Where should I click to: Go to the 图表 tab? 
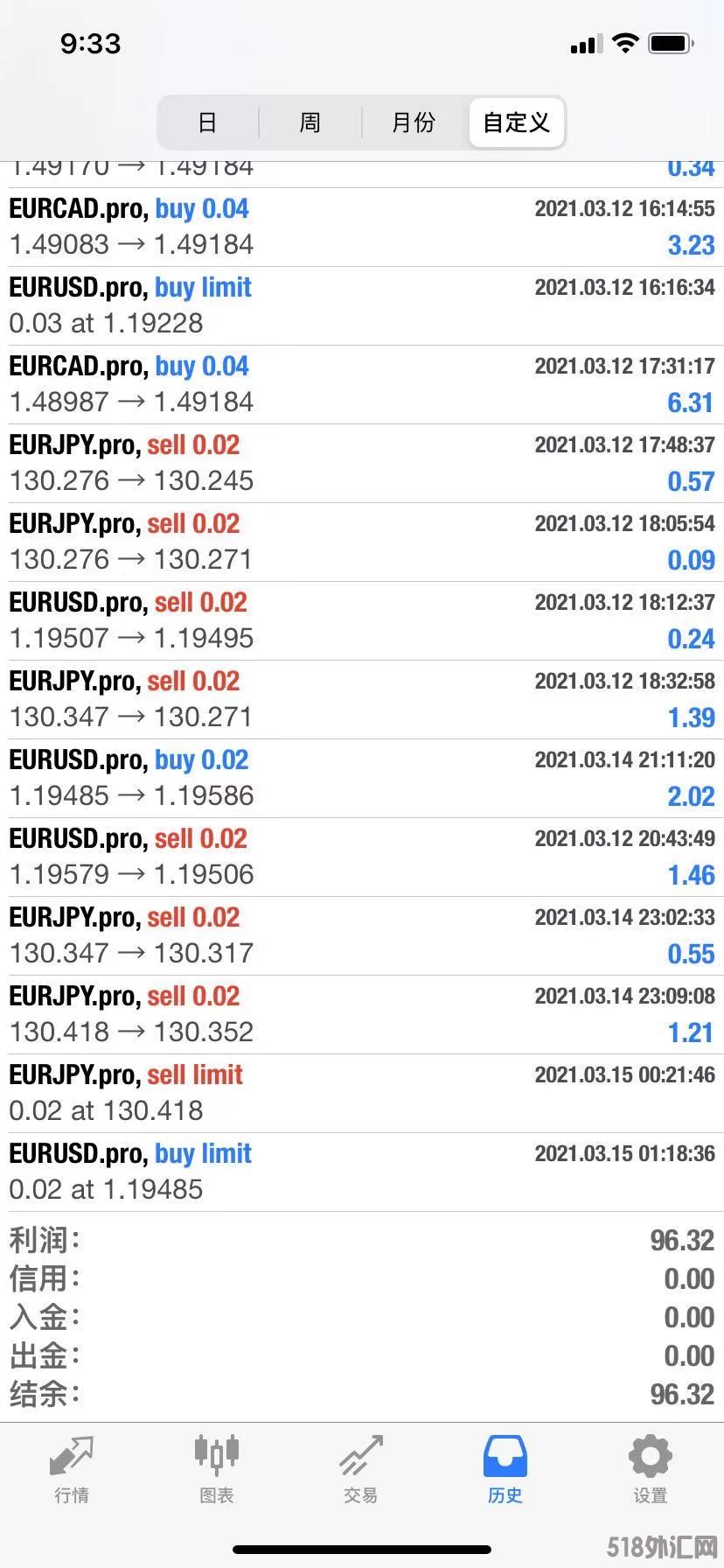[216, 1470]
